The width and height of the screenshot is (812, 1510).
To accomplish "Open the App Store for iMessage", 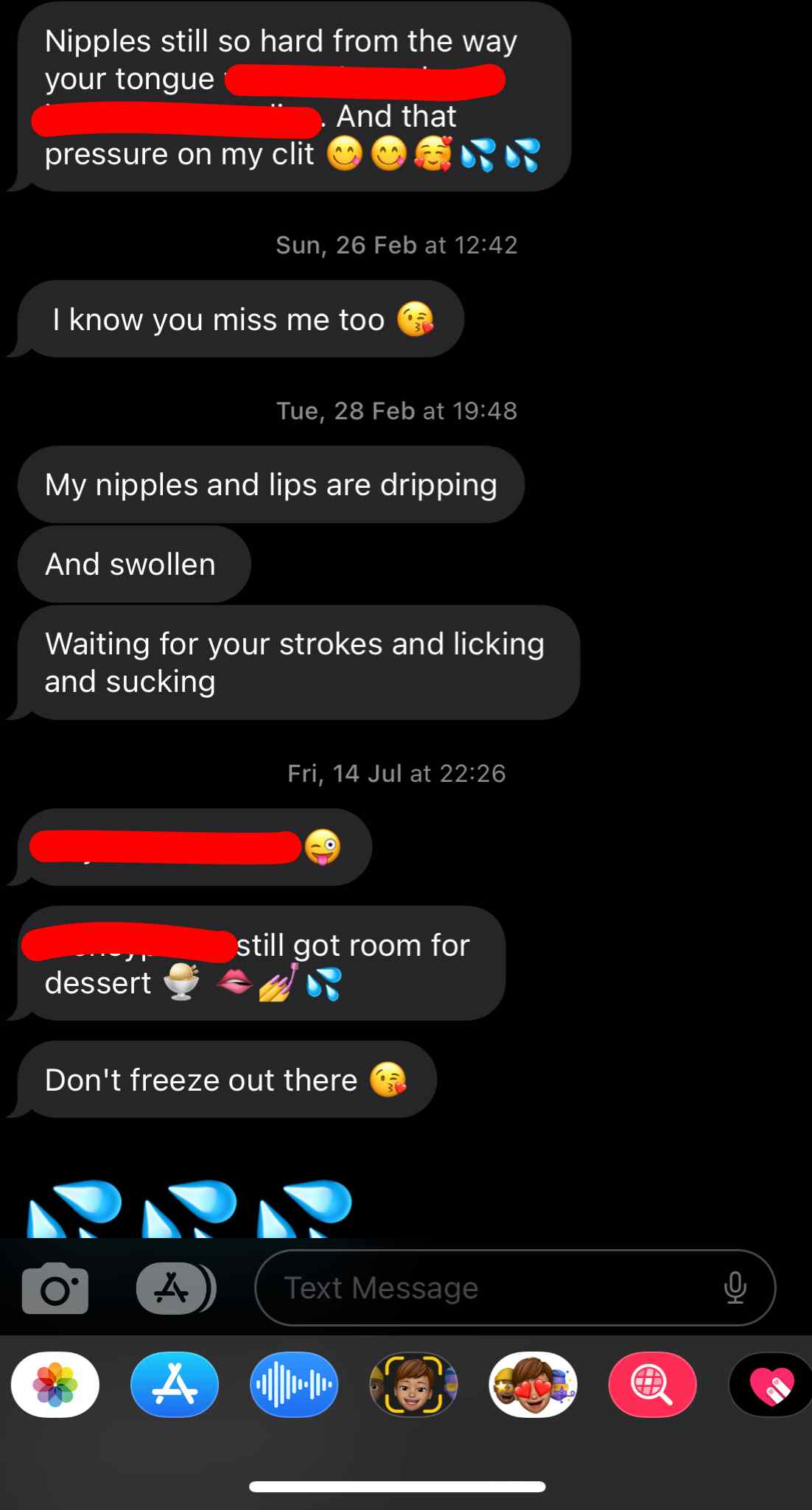I will click(175, 1385).
